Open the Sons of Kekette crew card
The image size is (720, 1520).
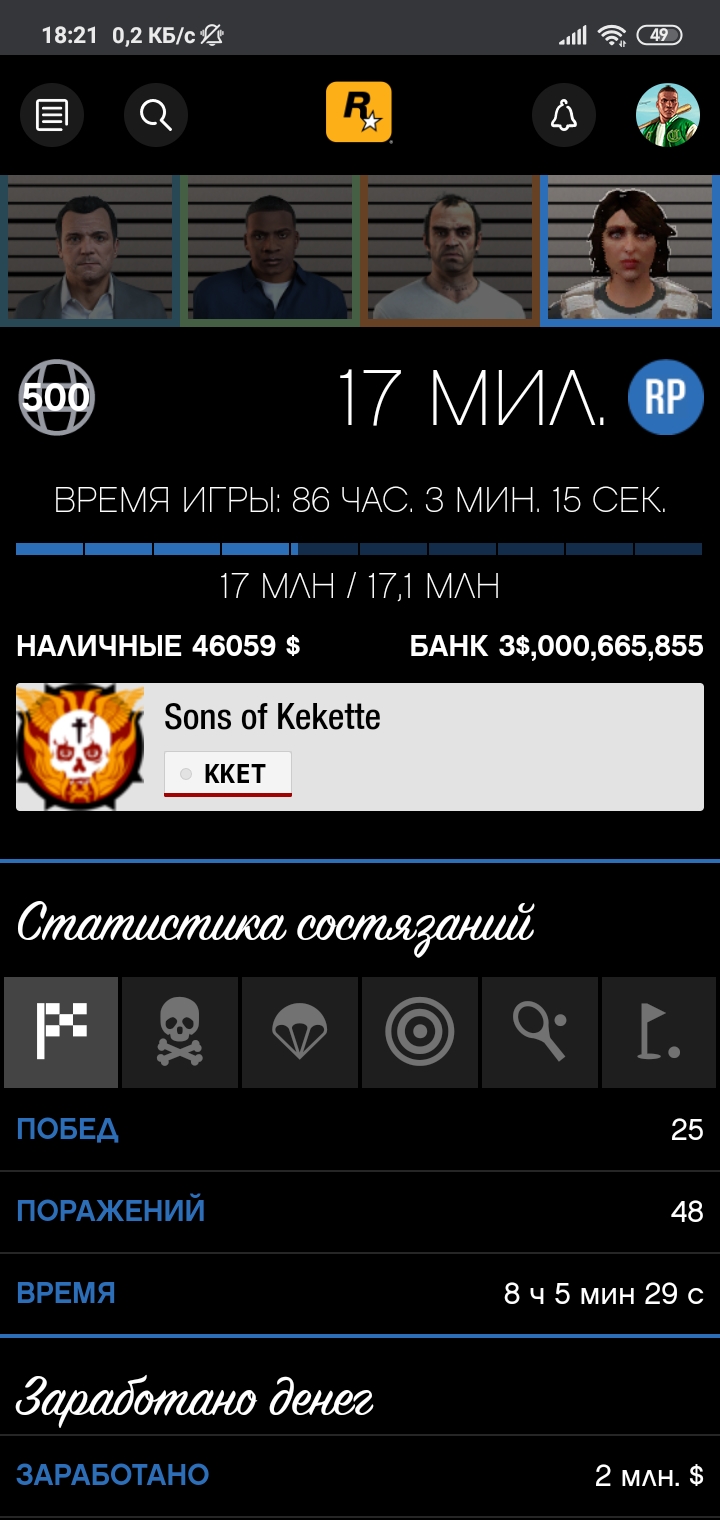tap(360, 747)
